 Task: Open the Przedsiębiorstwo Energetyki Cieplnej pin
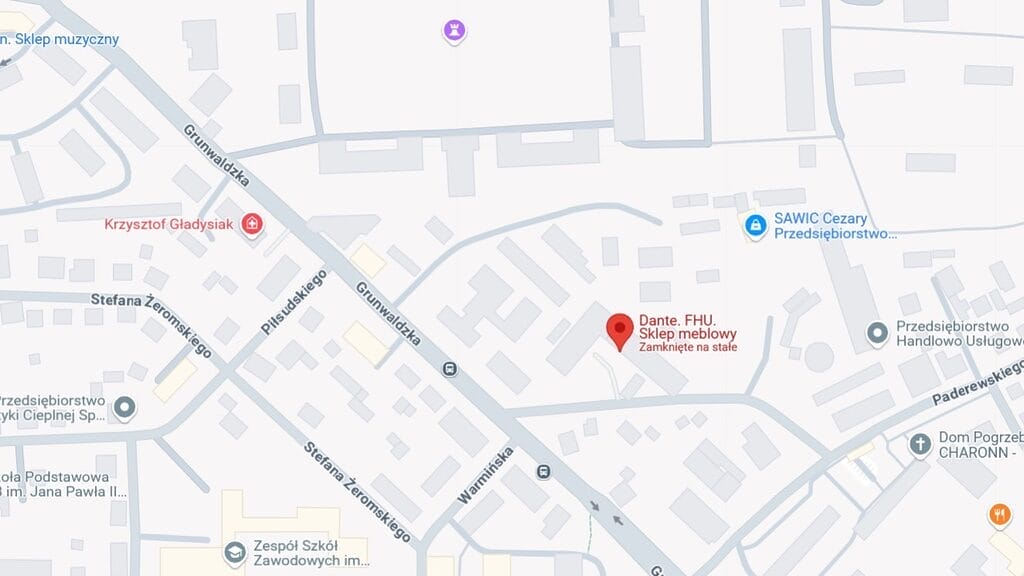125,407
